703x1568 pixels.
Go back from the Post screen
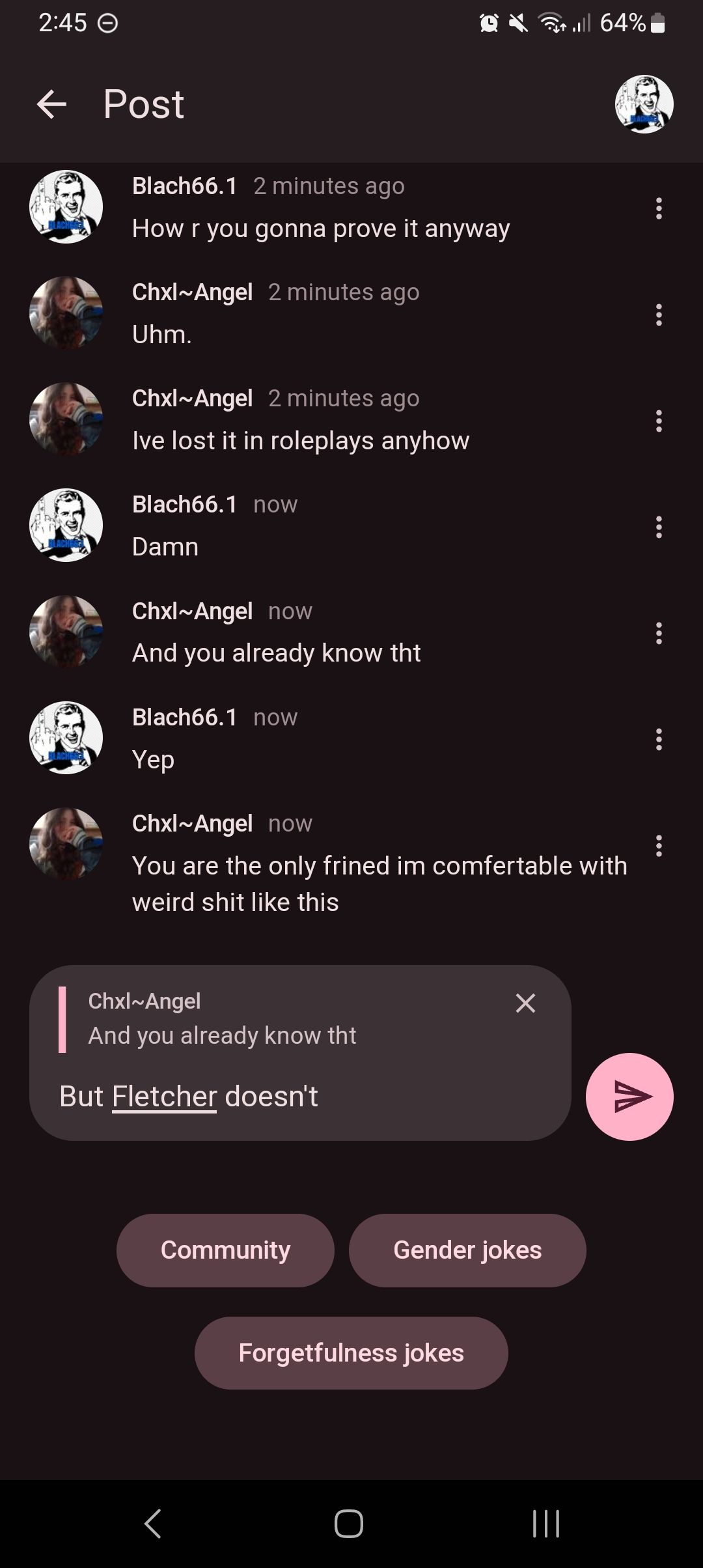tap(52, 104)
